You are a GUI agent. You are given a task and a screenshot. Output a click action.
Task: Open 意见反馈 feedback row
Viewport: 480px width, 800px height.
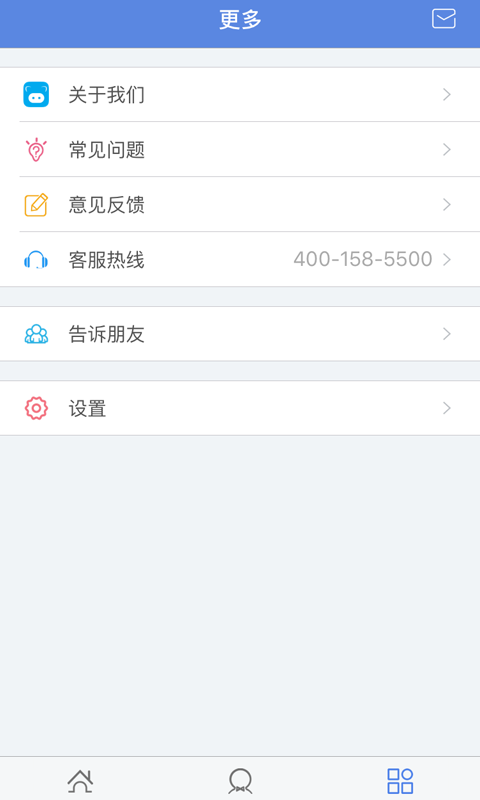tap(240, 205)
